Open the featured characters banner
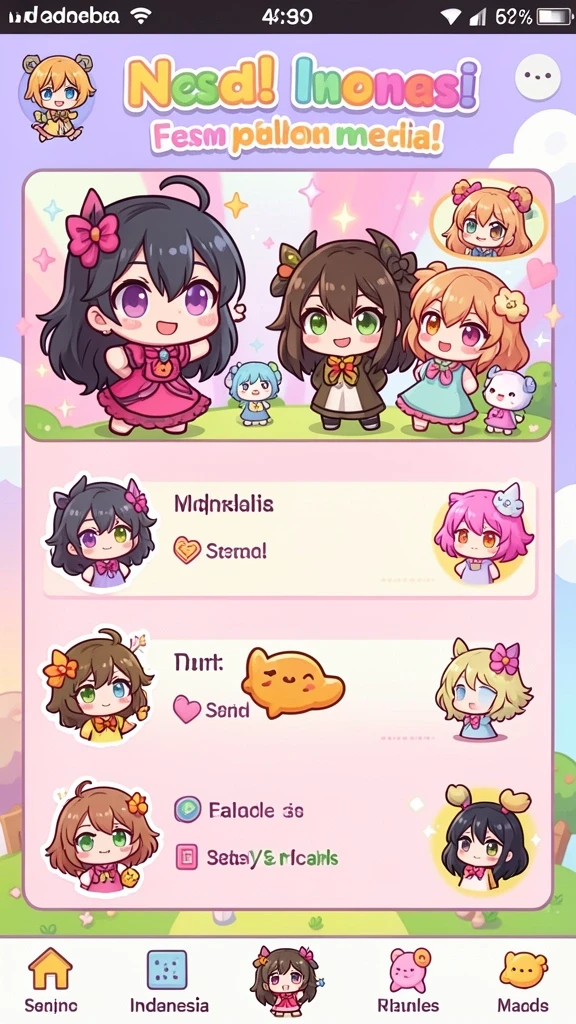Image resolution: width=576 pixels, height=1024 pixels. coord(288,305)
